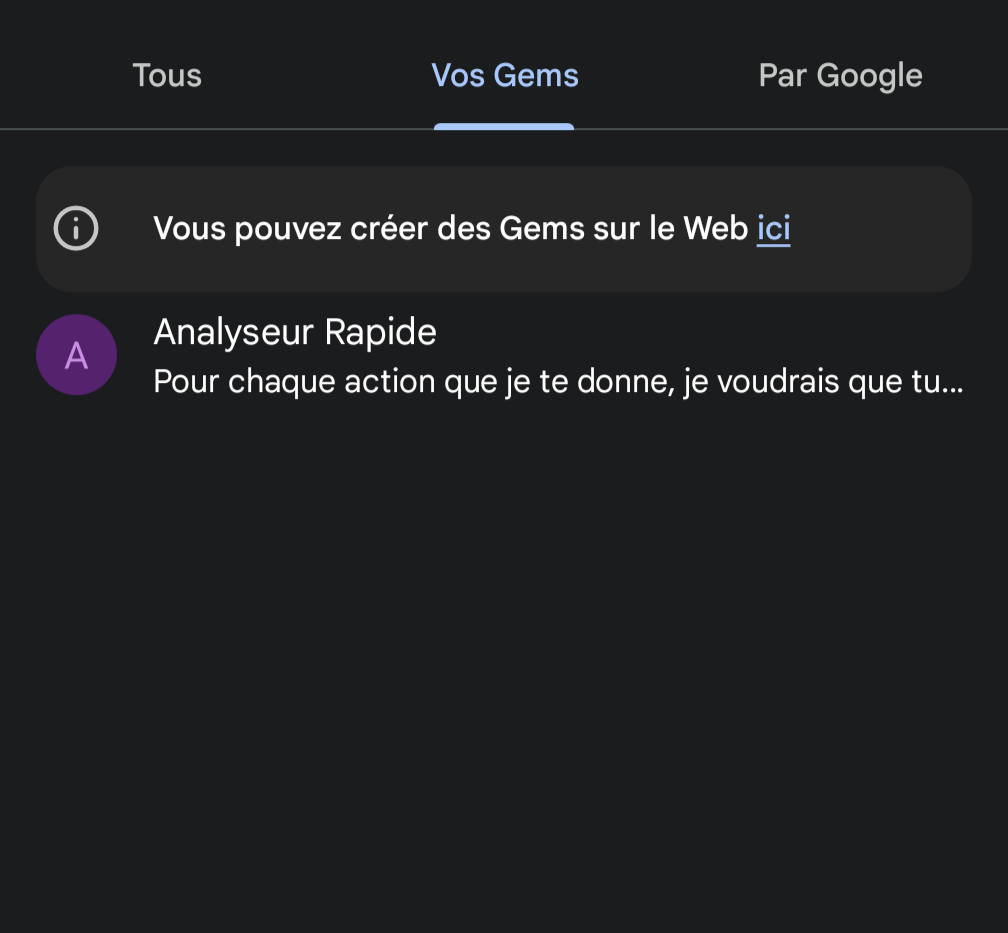Select the Vos Gems tab
The image size is (1008, 933).
point(504,76)
